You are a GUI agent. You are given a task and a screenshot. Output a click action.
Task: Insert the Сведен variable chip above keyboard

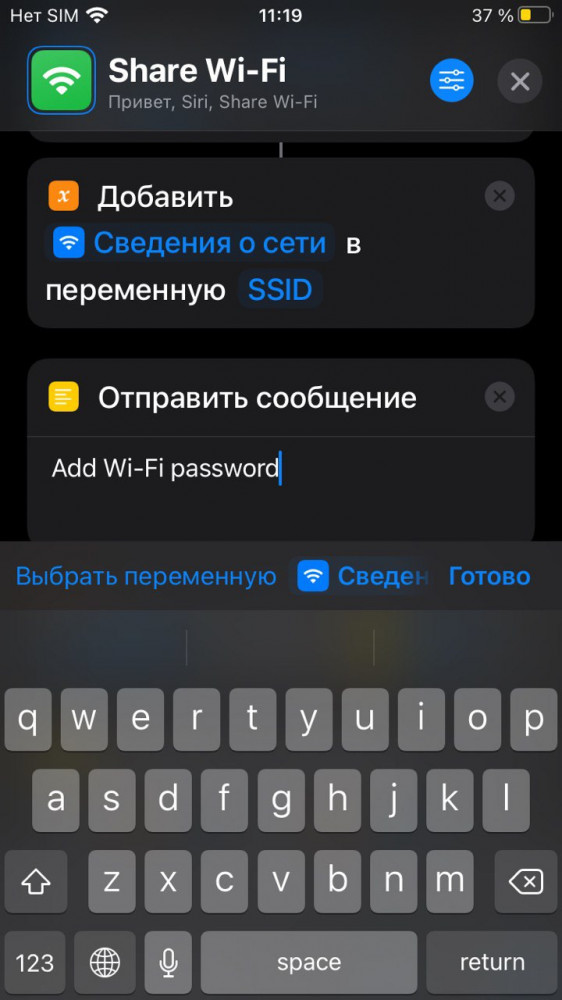pos(360,577)
